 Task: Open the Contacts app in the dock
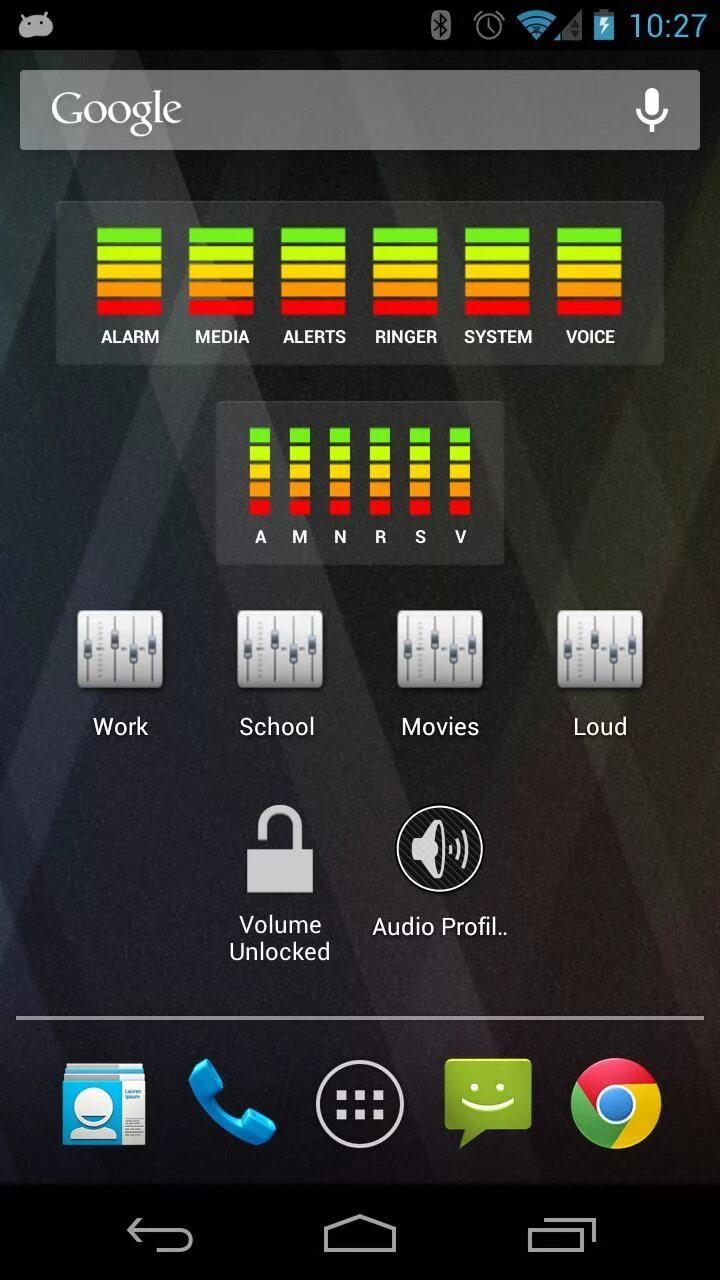104,1104
